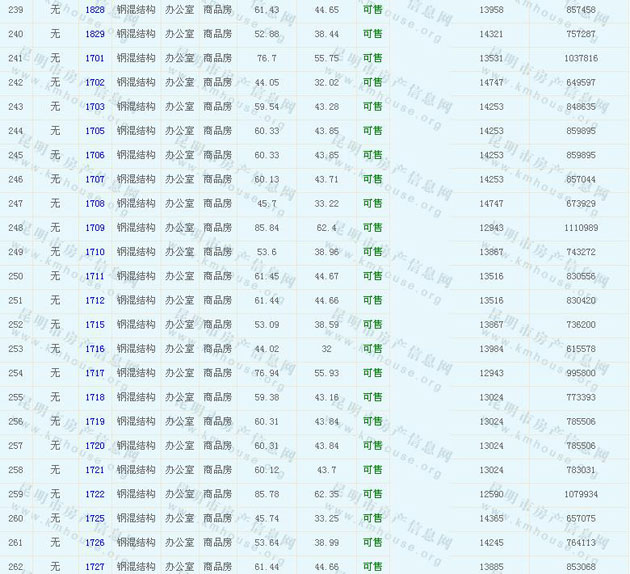Open room 1707 details

coord(95,179)
